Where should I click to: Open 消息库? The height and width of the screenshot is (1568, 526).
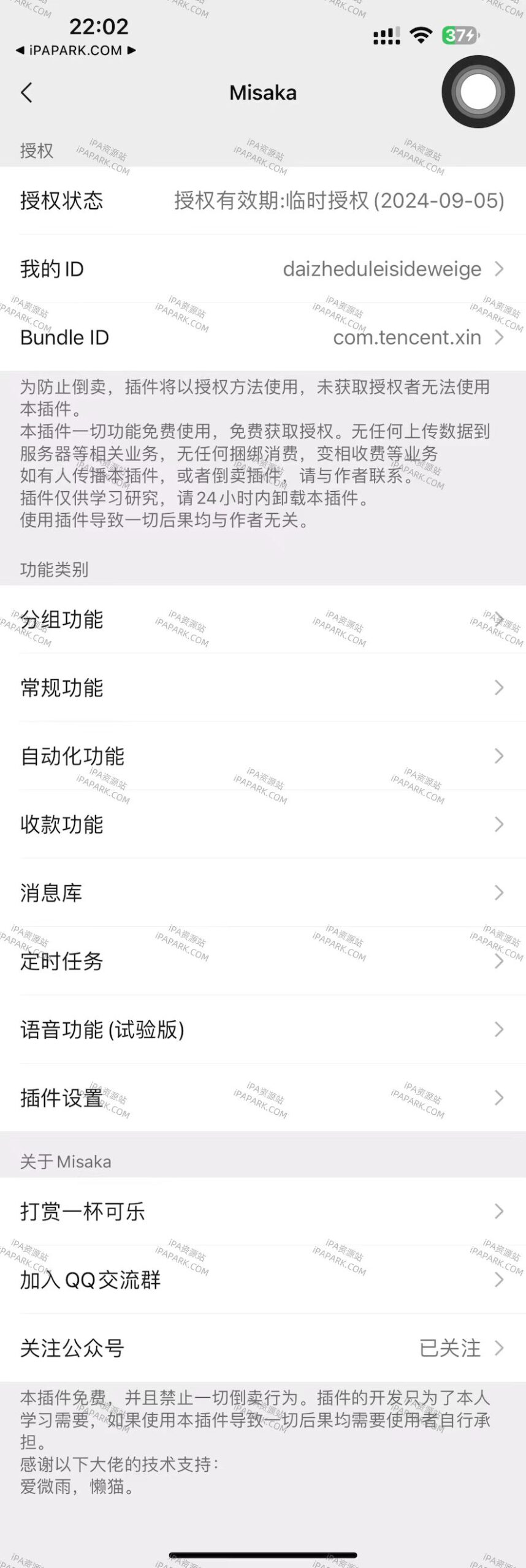point(262,893)
